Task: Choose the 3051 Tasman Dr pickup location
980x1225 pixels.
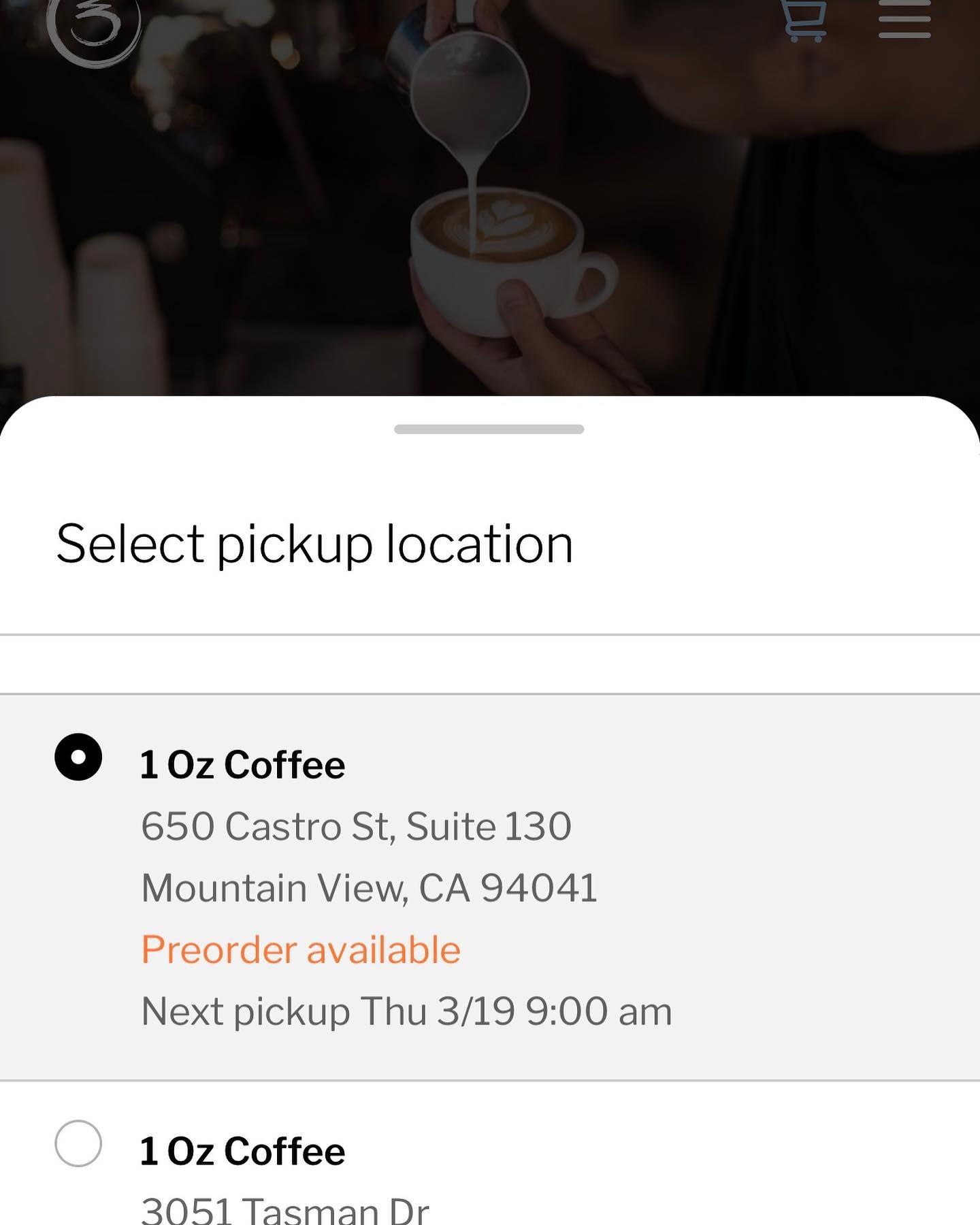Action: [78, 1143]
